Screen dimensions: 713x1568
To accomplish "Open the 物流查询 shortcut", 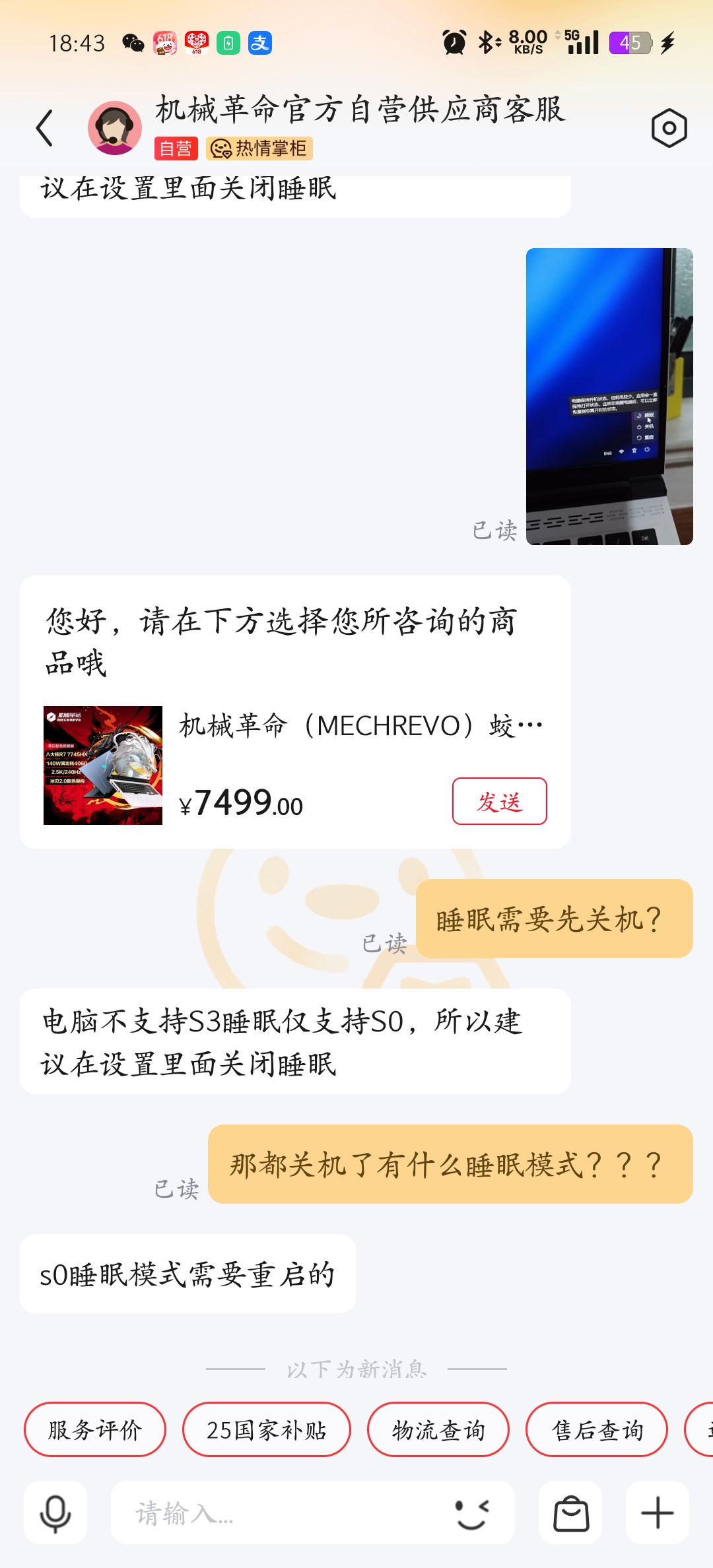I will (x=438, y=1429).
